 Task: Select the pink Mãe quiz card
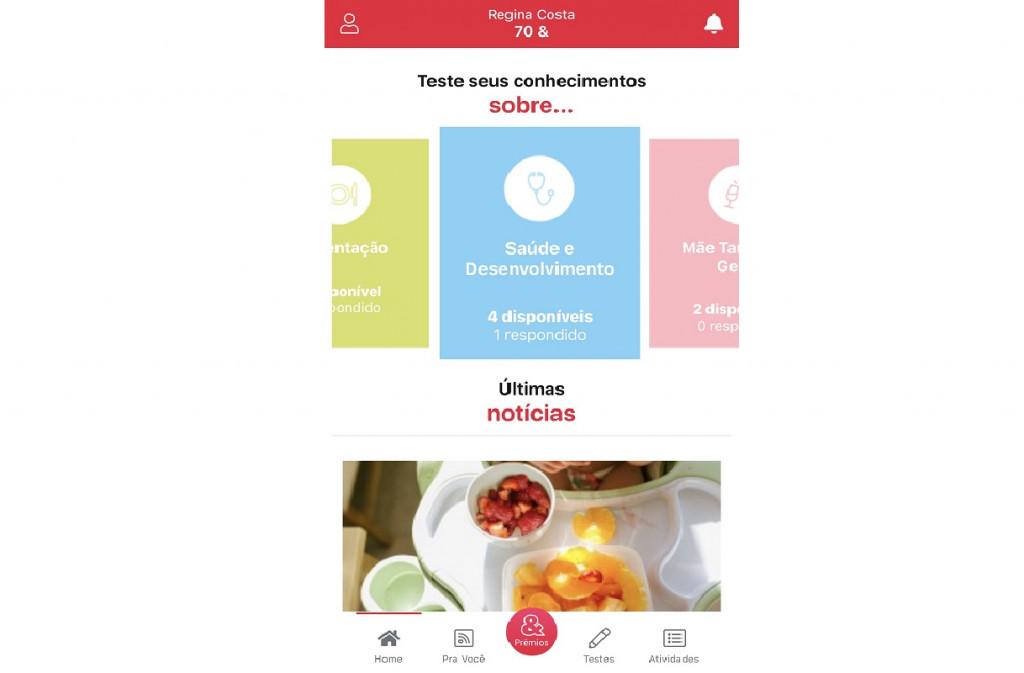tap(694, 243)
